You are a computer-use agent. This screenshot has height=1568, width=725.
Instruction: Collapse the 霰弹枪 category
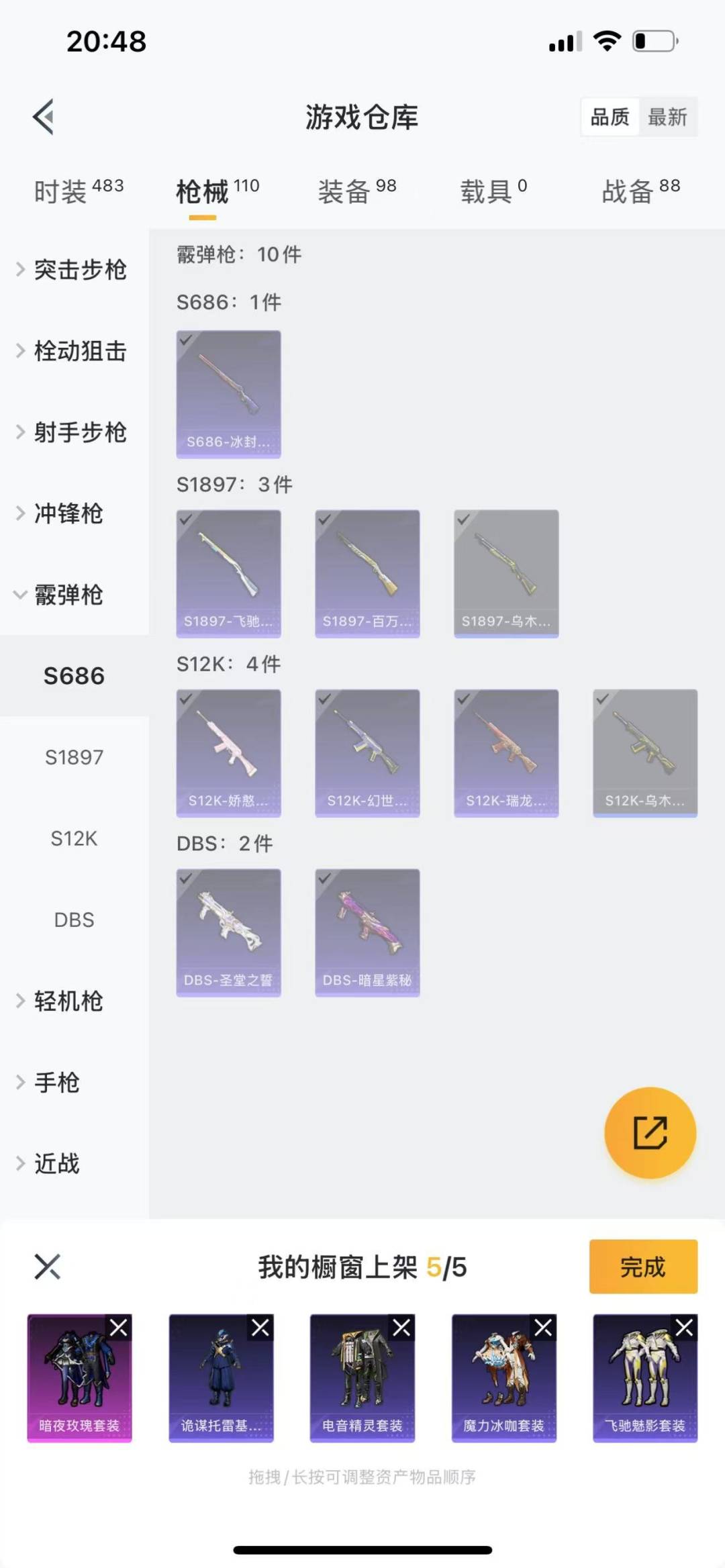(x=67, y=595)
